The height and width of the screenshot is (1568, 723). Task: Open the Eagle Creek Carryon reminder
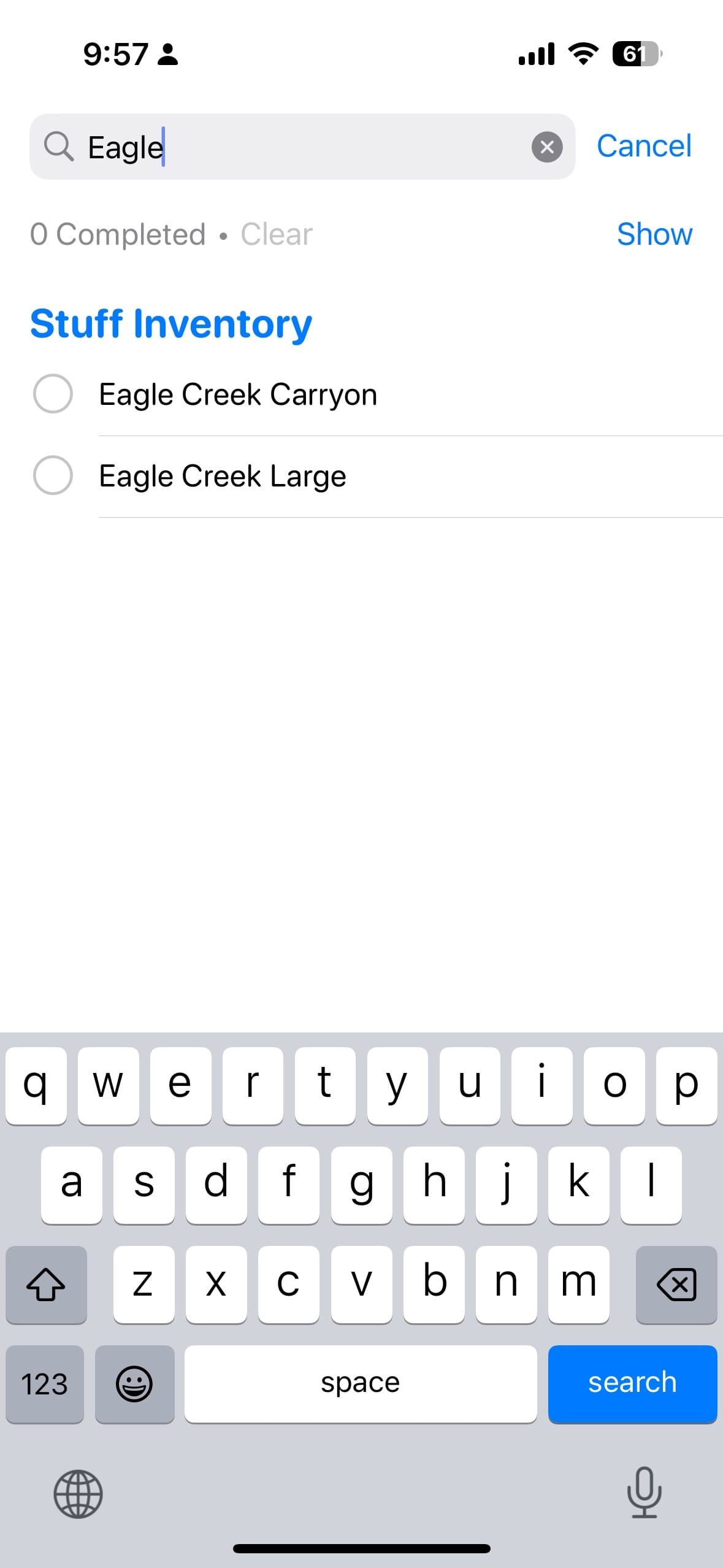pos(238,394)
